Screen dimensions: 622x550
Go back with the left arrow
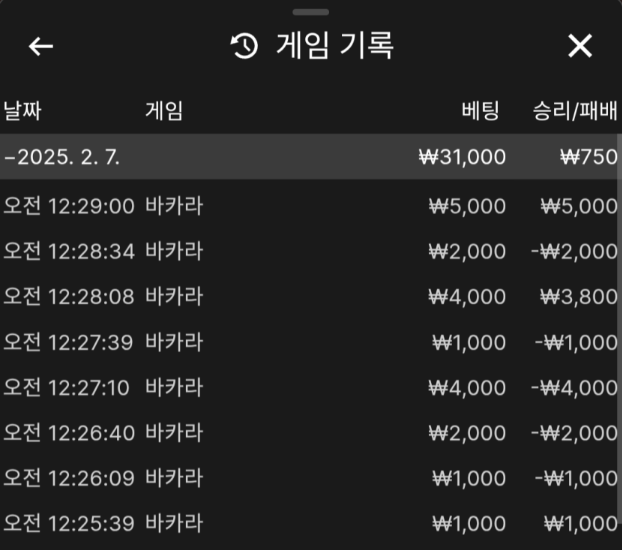(40, 46)
